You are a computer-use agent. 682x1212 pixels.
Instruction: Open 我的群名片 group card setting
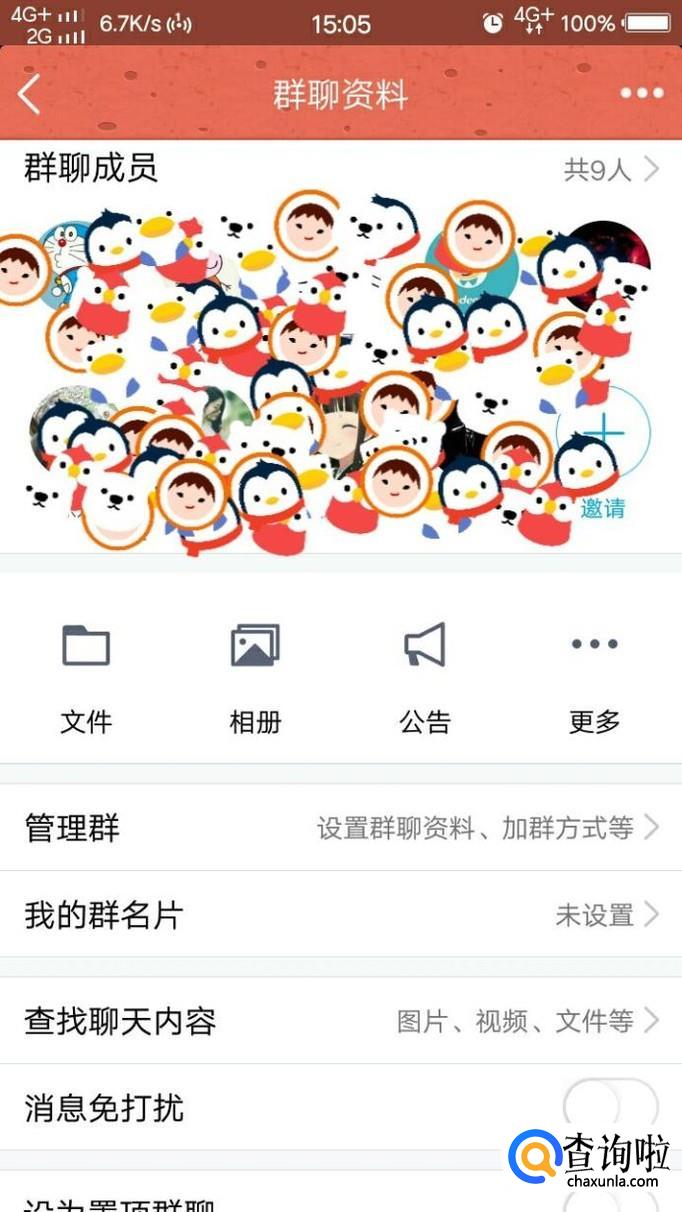pos(340,914)
